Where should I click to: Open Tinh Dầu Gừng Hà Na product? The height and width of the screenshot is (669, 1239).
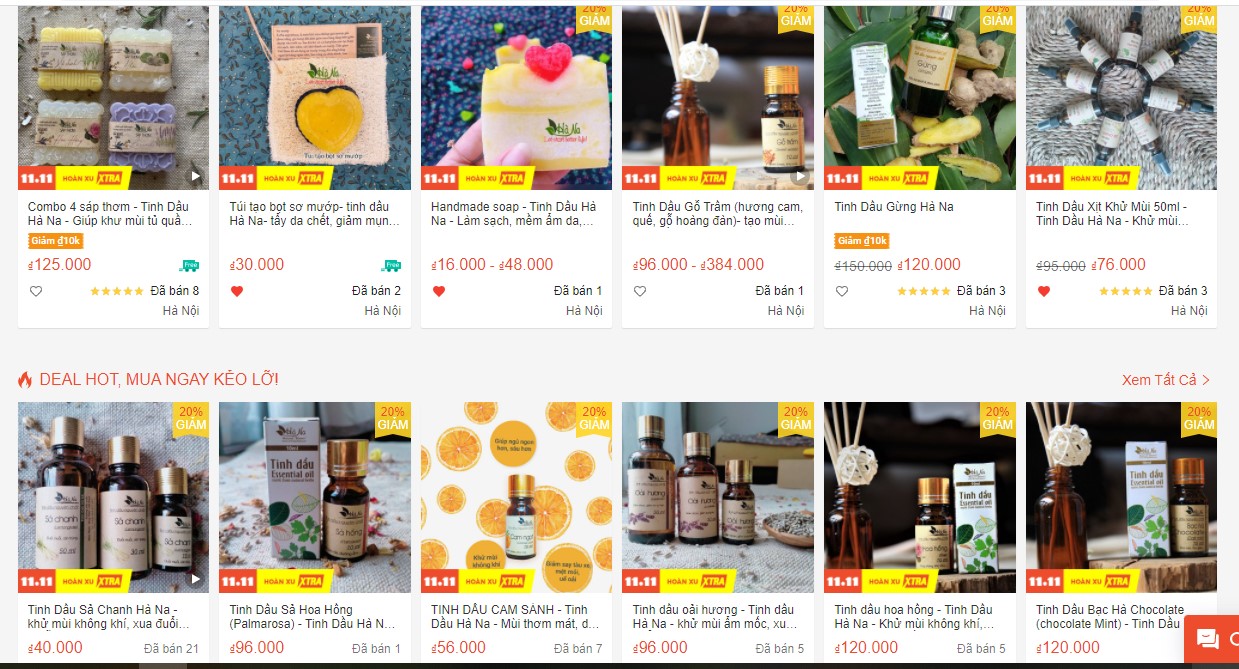(919, 100)
